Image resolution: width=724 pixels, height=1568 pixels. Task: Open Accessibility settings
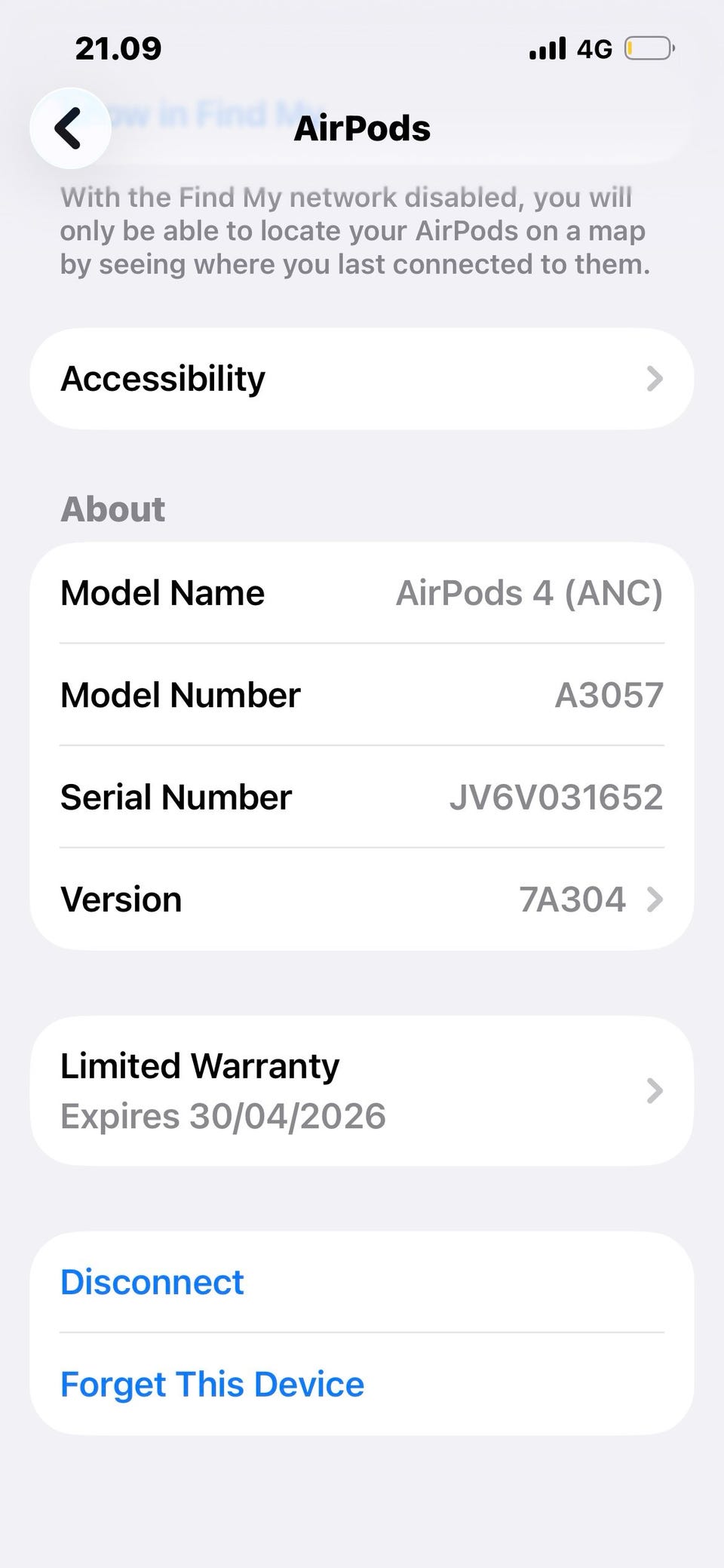tap(361, 379)
